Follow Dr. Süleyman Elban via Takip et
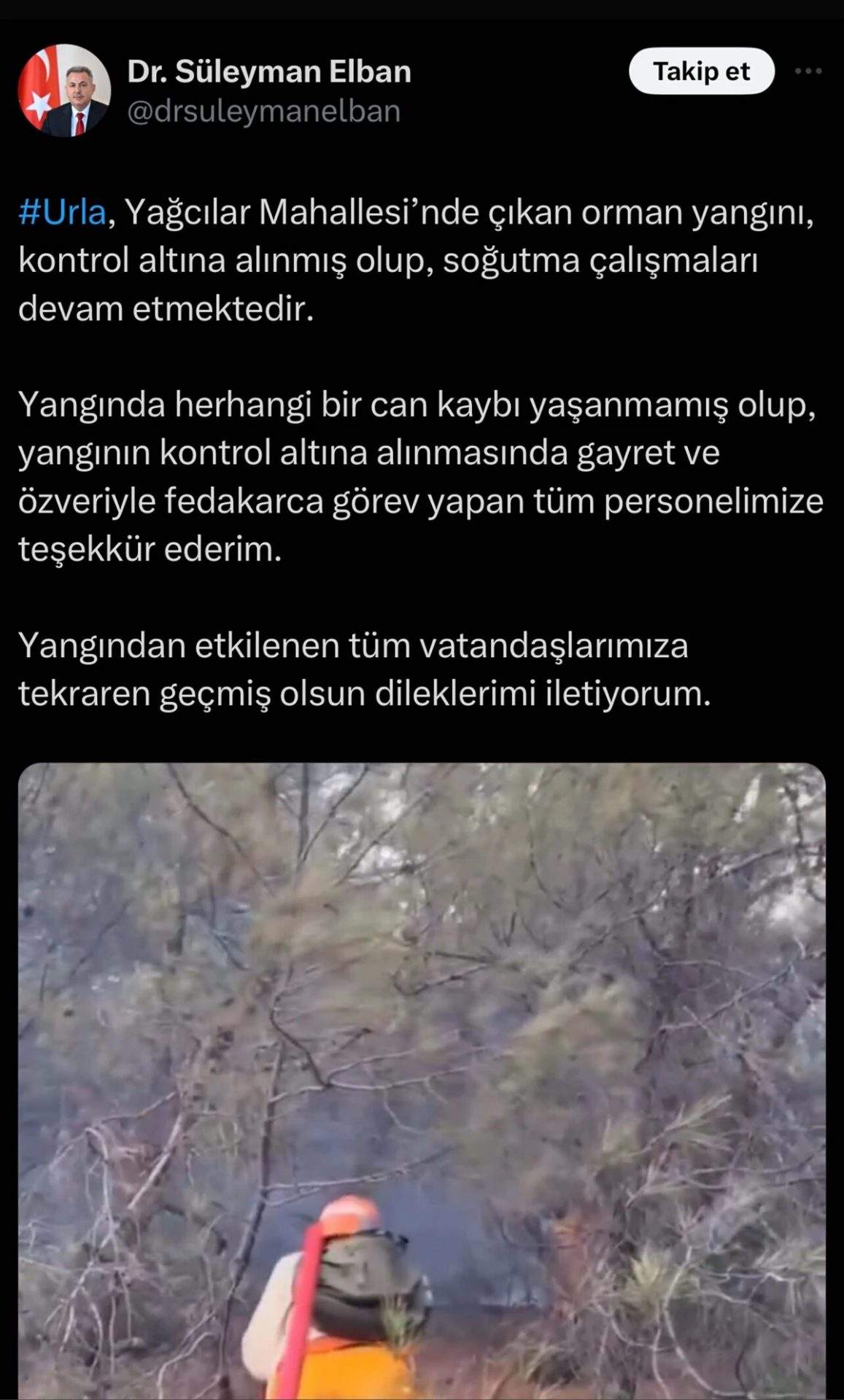The height and width of the screenshot is (1400, 844). [700, 71]
